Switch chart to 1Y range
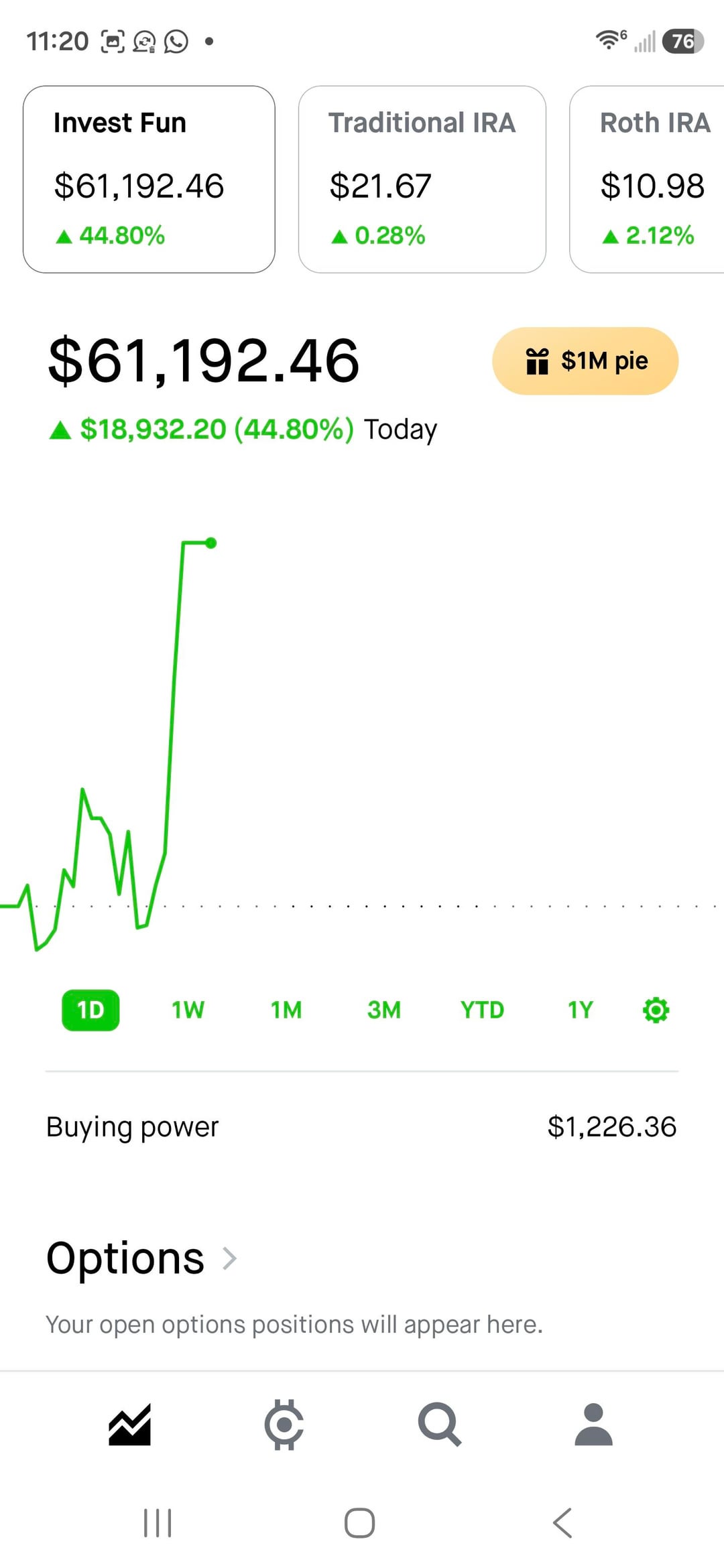The width and height of the screenshot is (724, 1568). 580,1010
